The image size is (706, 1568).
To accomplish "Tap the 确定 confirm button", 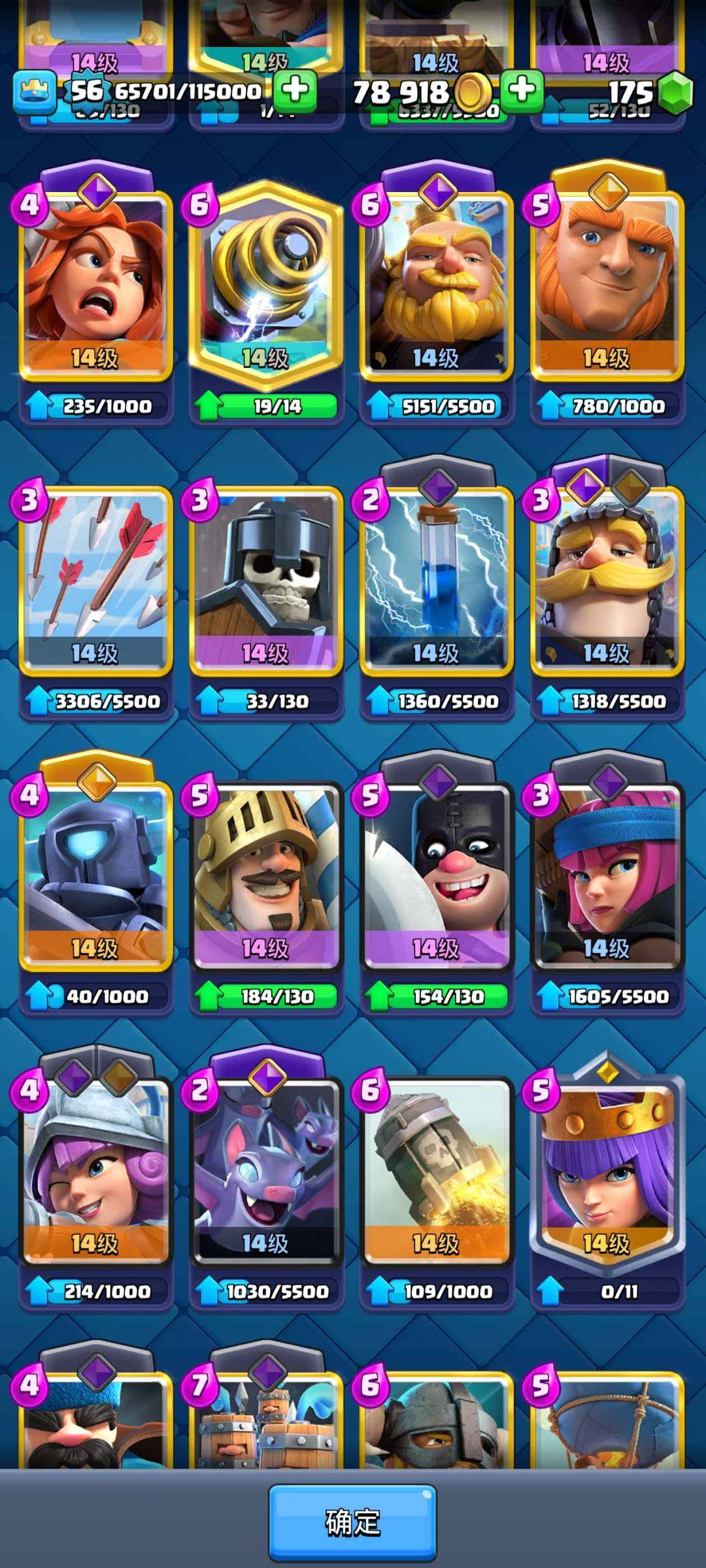I will tap(352, 1522).
